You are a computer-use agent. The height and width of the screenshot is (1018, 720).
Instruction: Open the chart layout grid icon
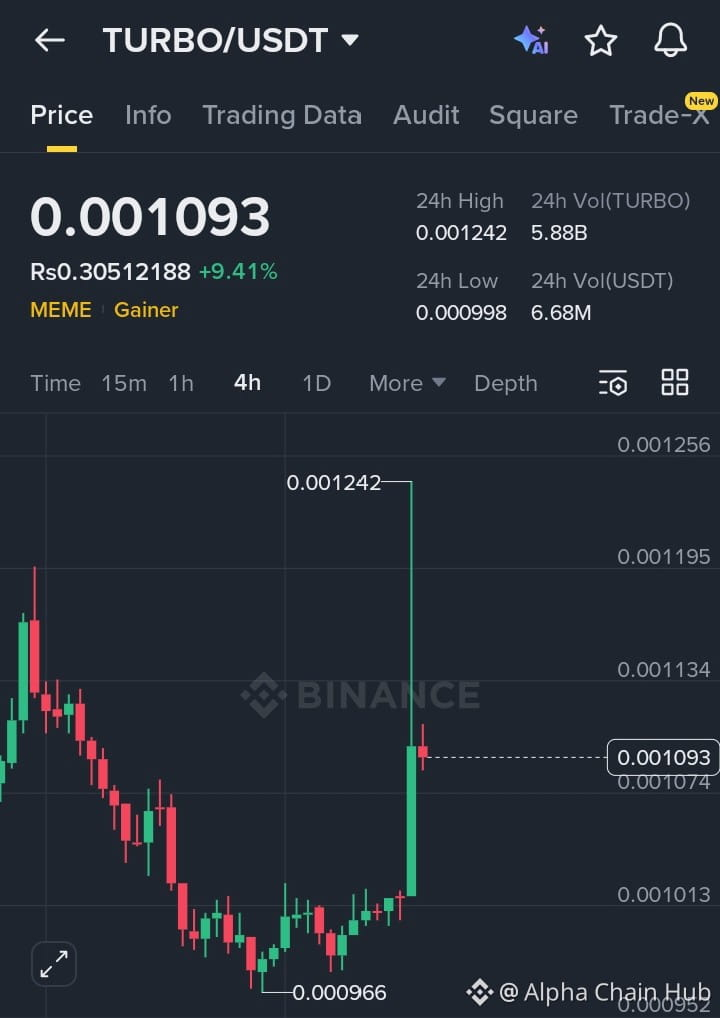[675, 382]
